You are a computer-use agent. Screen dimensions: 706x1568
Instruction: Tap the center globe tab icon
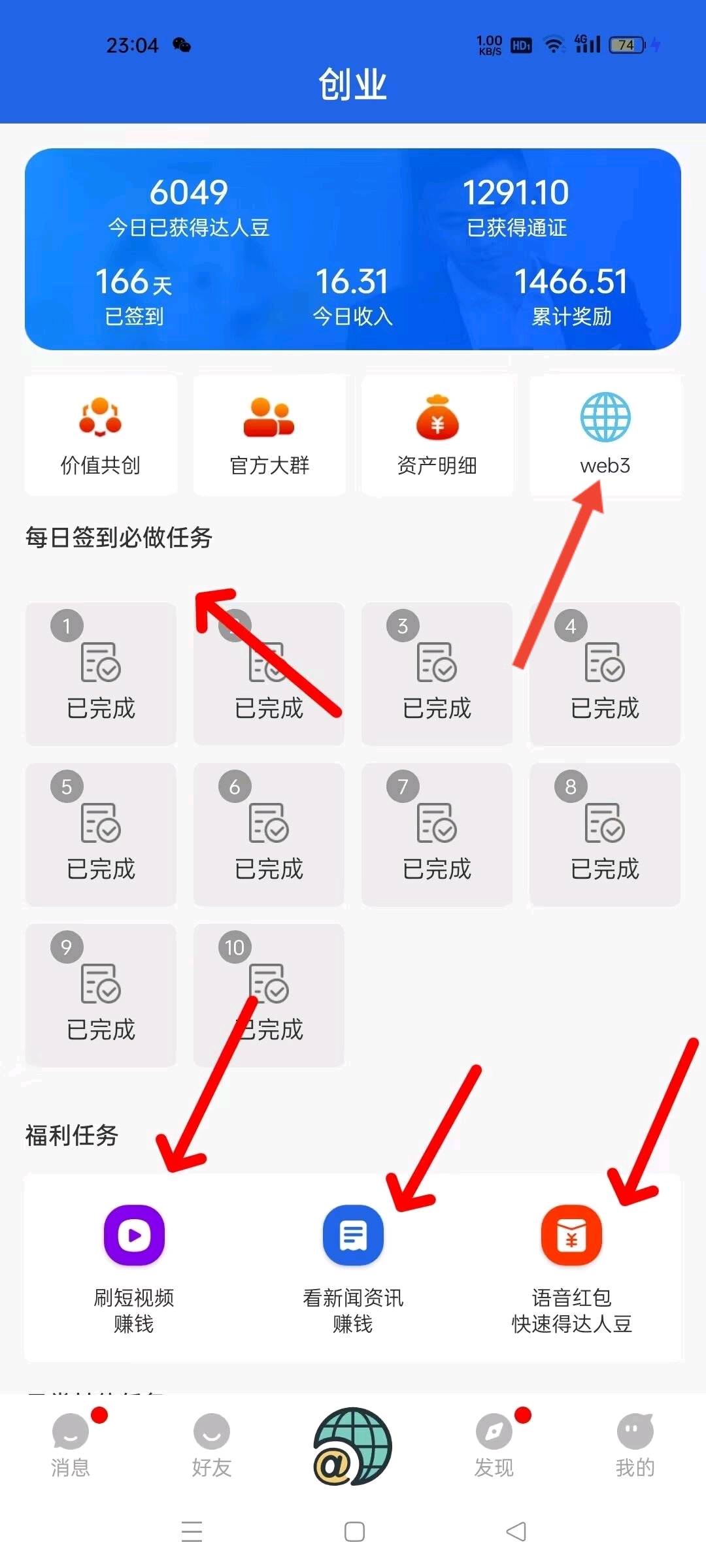(353, 1445)
